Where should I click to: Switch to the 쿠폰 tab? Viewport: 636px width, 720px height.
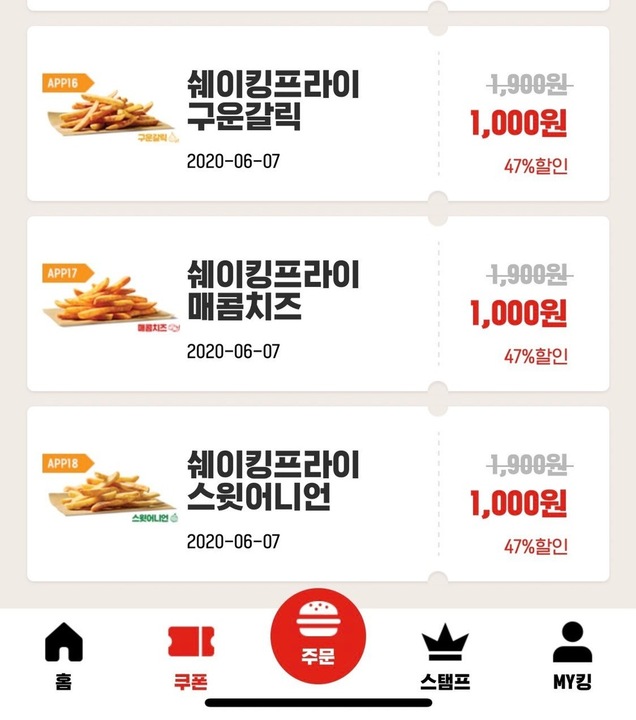[x=190, y=655]
